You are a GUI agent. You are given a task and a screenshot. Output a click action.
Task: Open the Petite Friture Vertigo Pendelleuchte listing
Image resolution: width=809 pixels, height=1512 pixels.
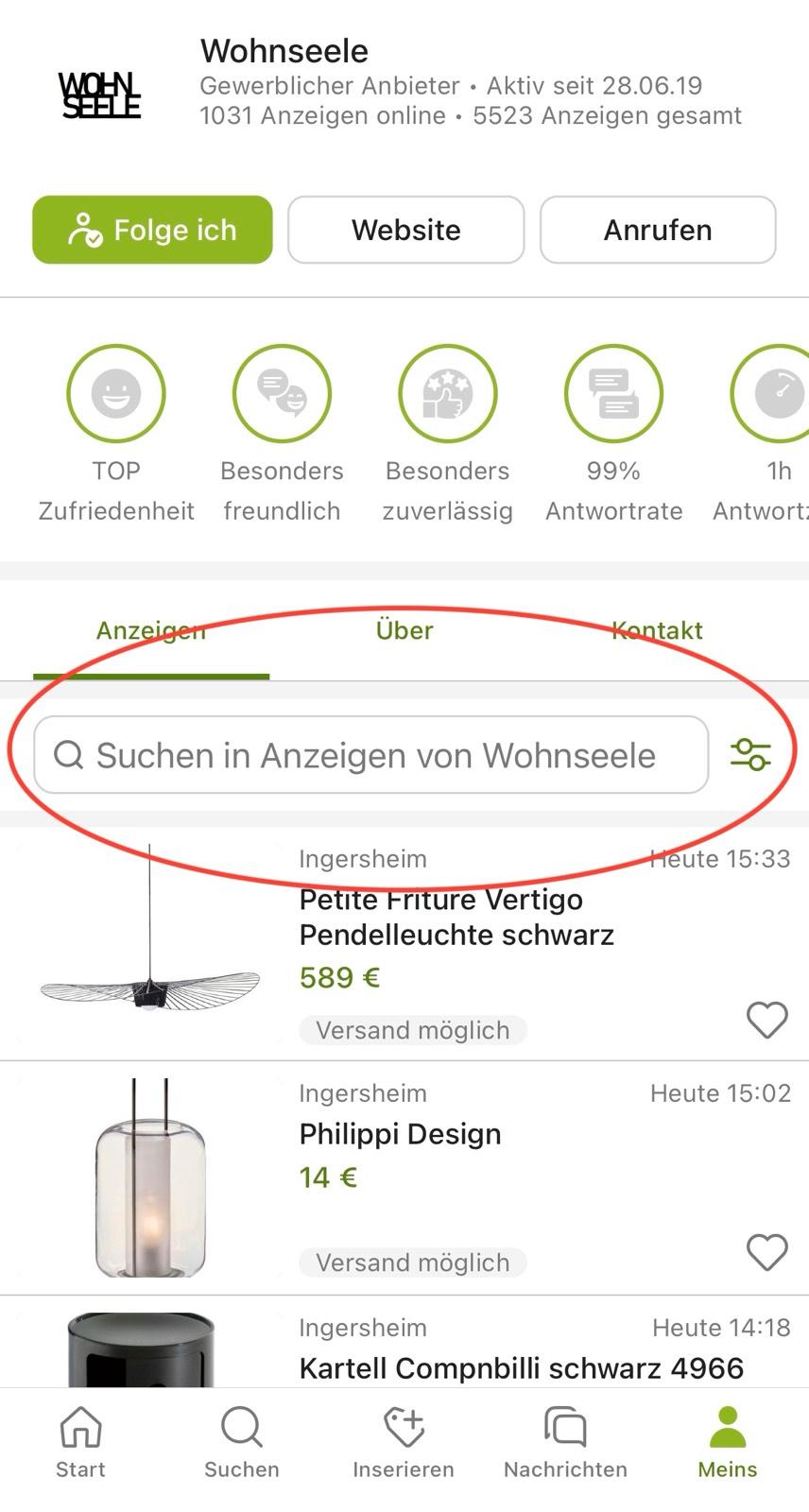coord(456,917)
